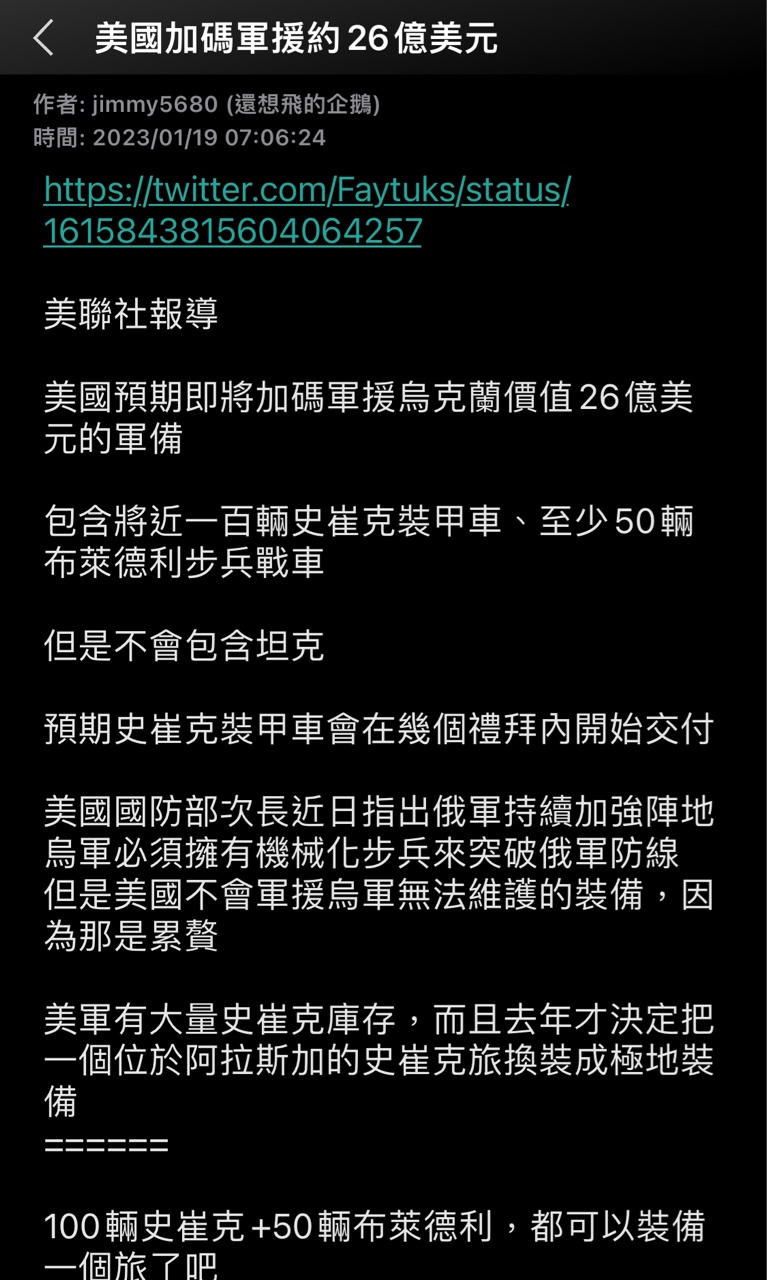The image size is (767, 1280).
Task: Go back using the top-left arrow
Action: pyautogui.click(x=43, y=39)
